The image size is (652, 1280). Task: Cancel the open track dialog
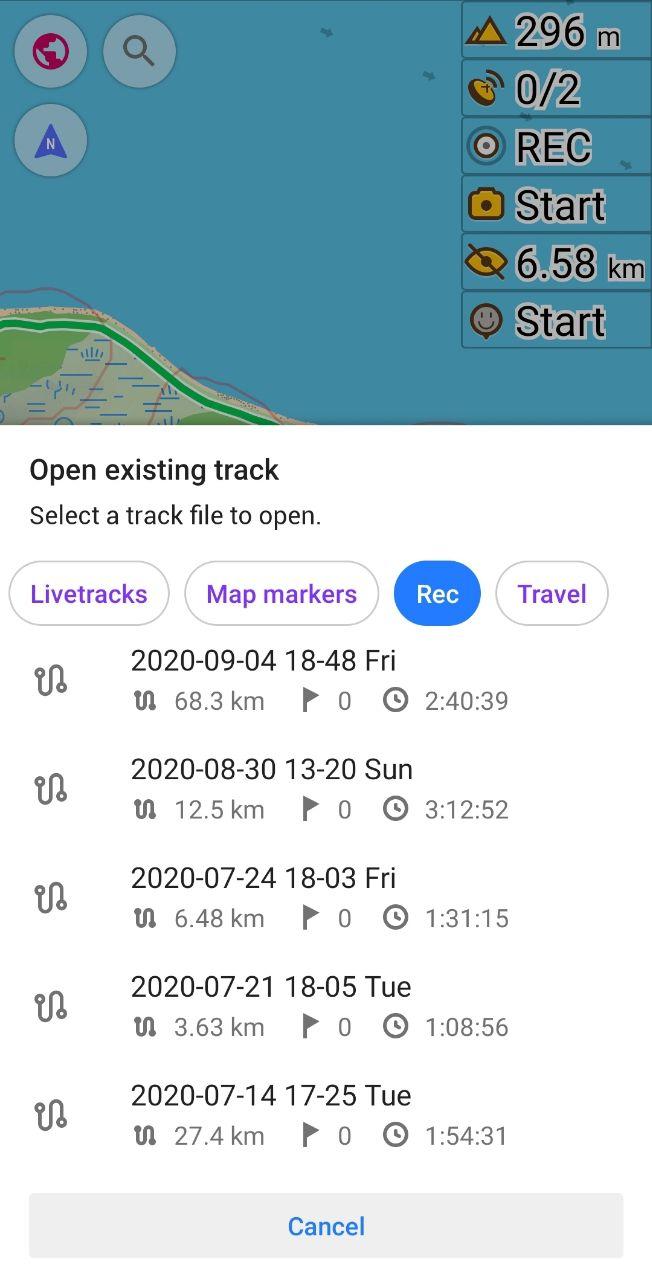(326, 1226)
